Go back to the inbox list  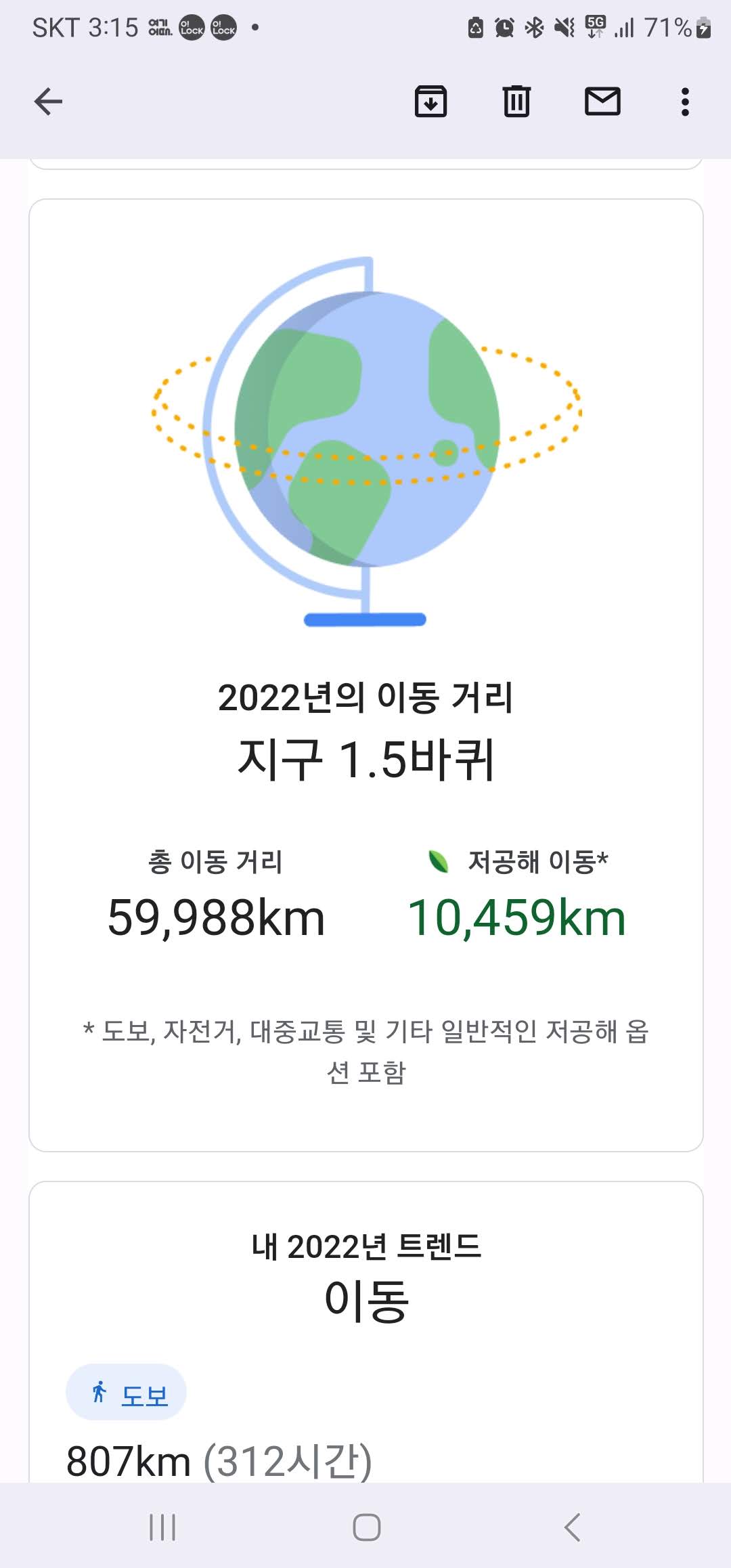tap(48, 102)
